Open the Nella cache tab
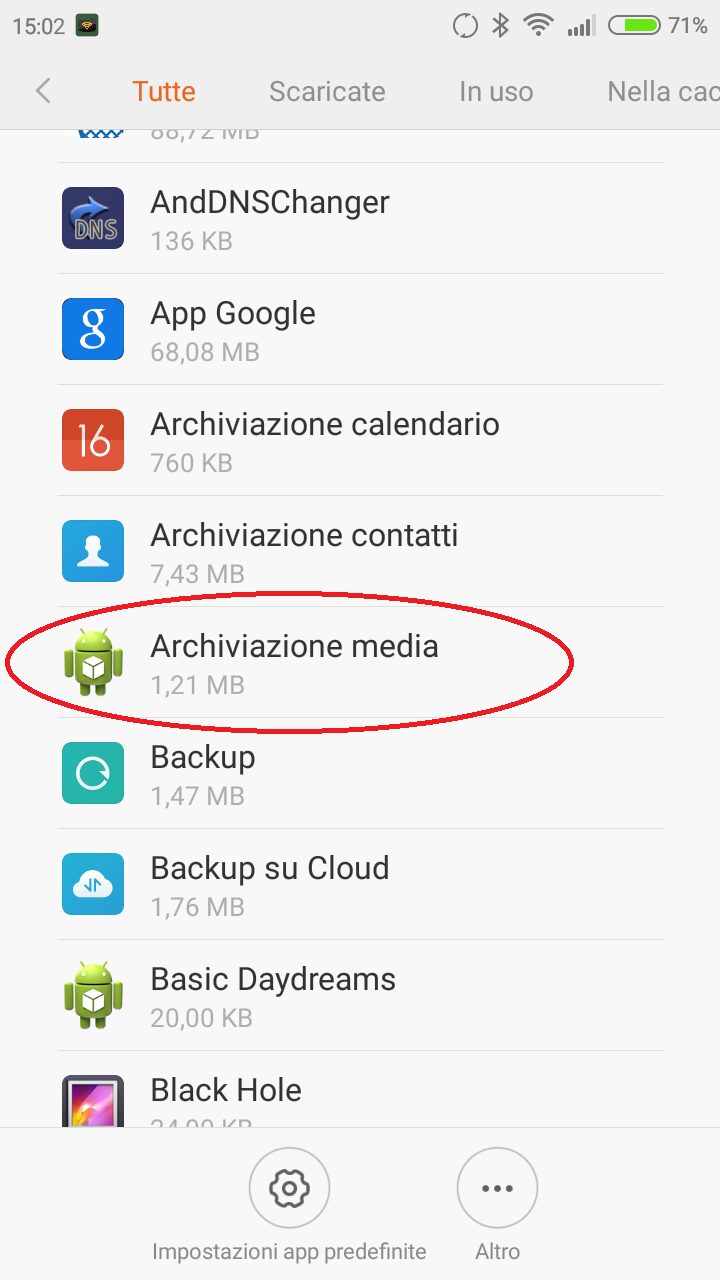720x1280 pixels. [x=663, y=91]
